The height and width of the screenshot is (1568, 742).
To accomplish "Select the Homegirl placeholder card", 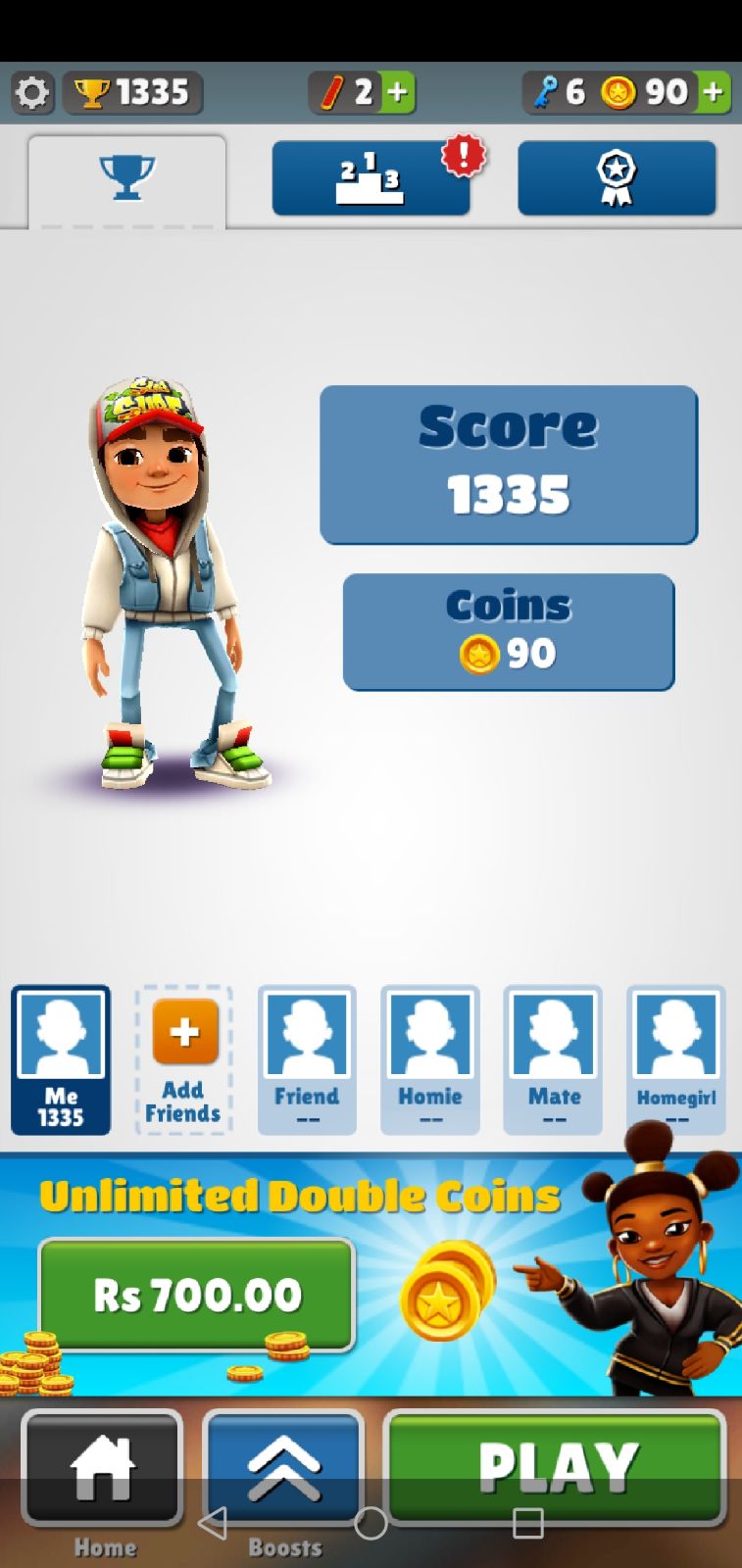I will click(x=675, y=1059).
